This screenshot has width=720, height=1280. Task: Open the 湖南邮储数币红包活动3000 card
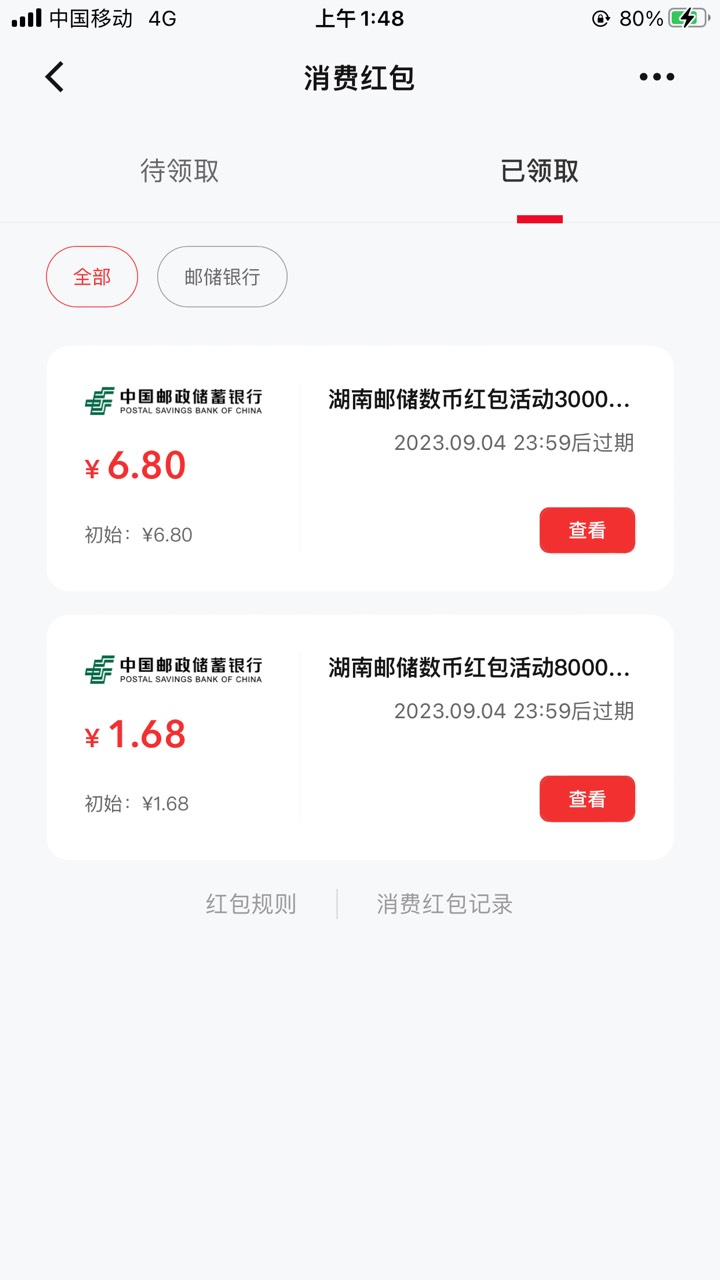[x=360, y=468]
